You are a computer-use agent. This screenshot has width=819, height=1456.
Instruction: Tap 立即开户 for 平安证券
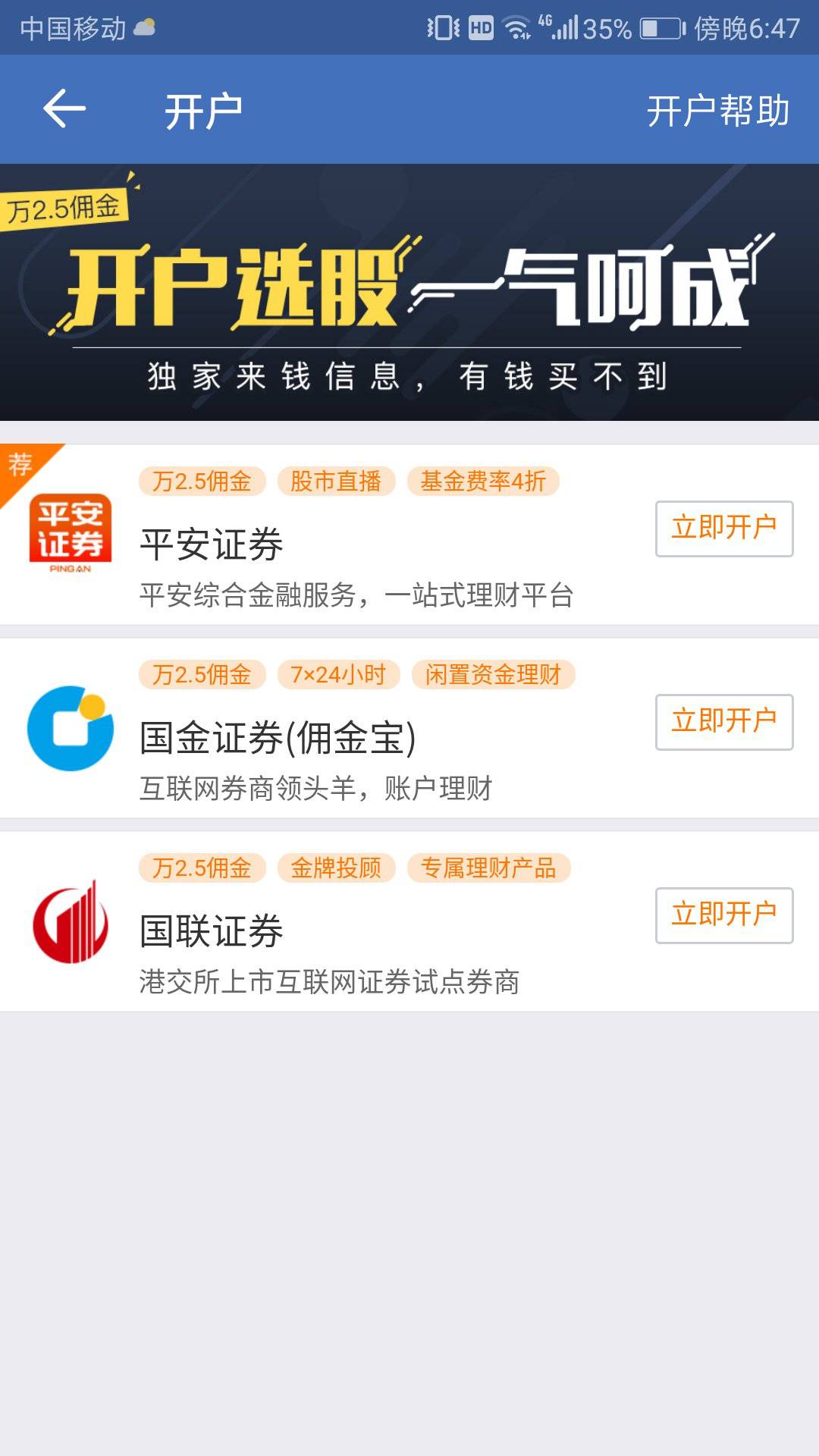click(x=724, y=529)
